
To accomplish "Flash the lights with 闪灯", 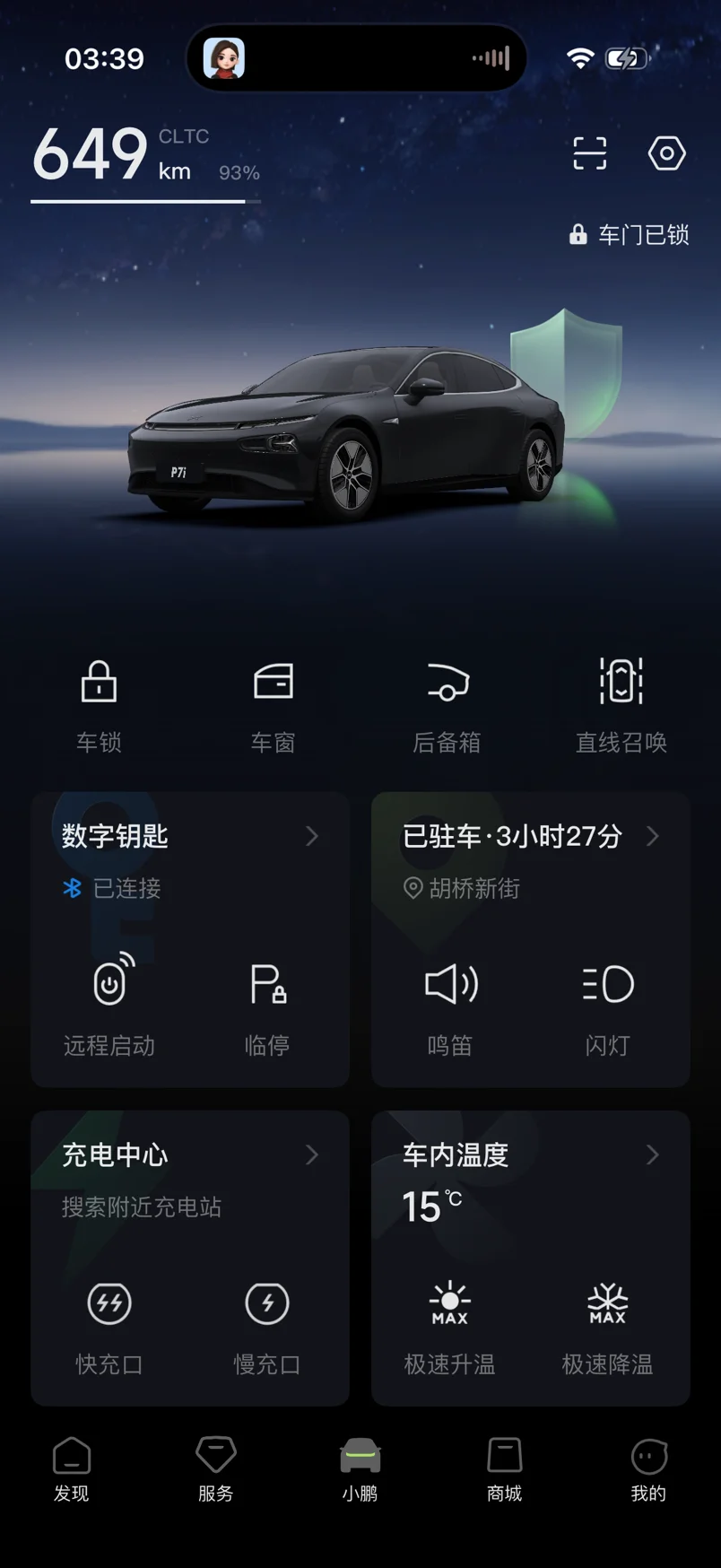I will (608, 1005).
